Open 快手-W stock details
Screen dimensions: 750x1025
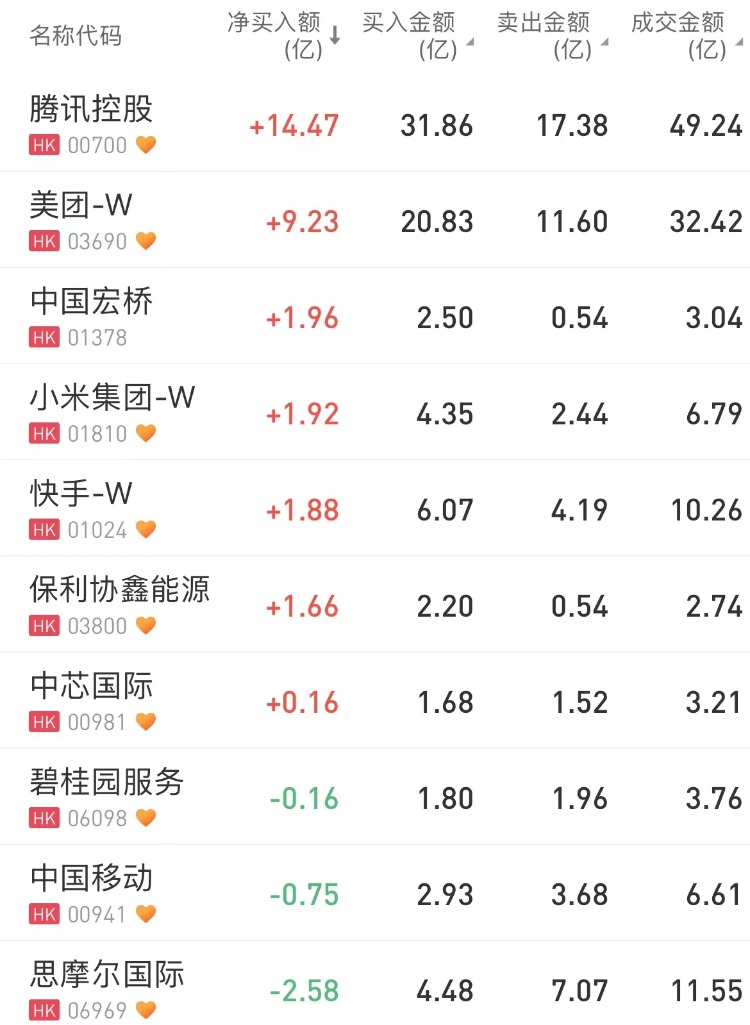[82, 508]
